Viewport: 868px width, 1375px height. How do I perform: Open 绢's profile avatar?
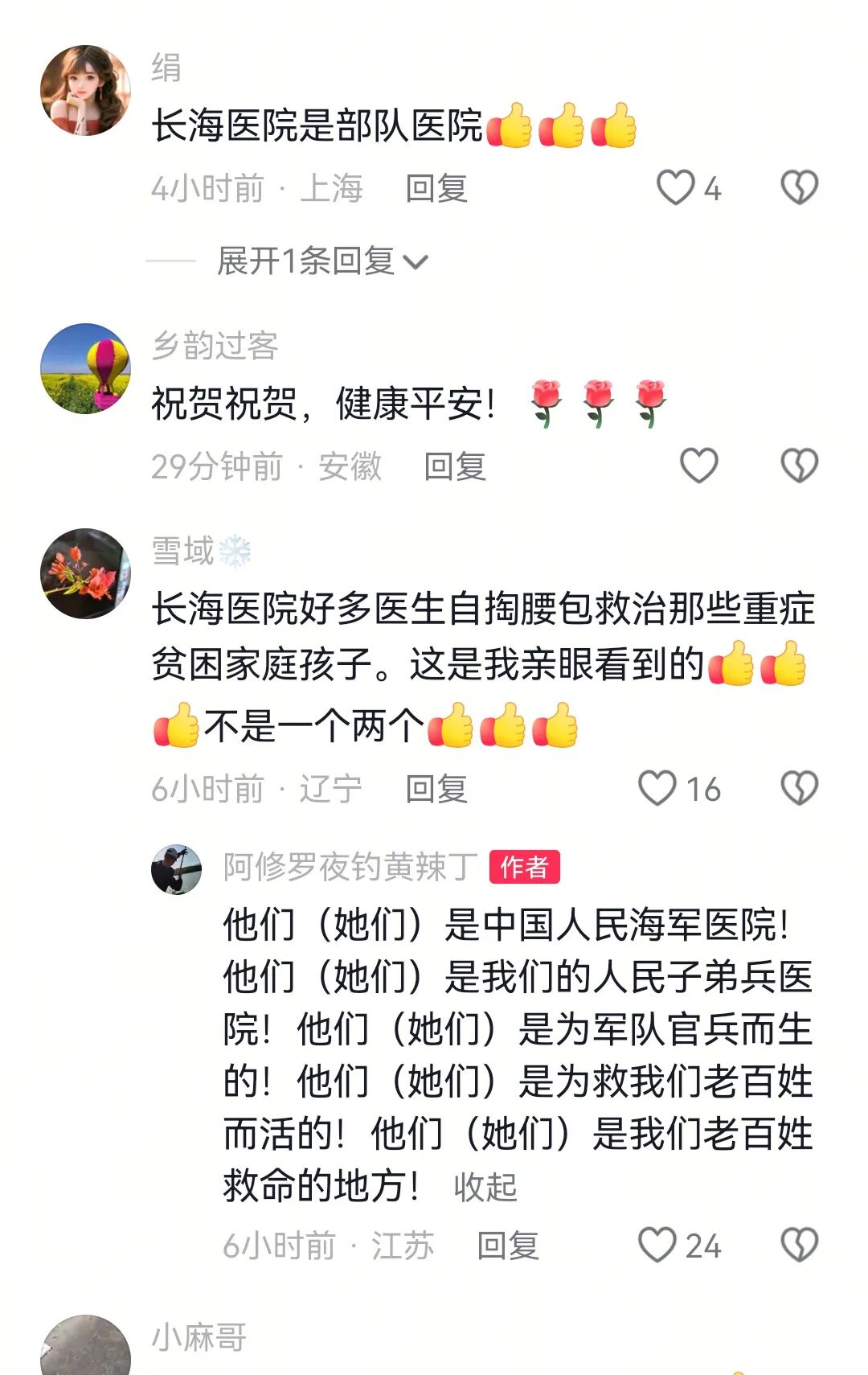click(85, 90)
